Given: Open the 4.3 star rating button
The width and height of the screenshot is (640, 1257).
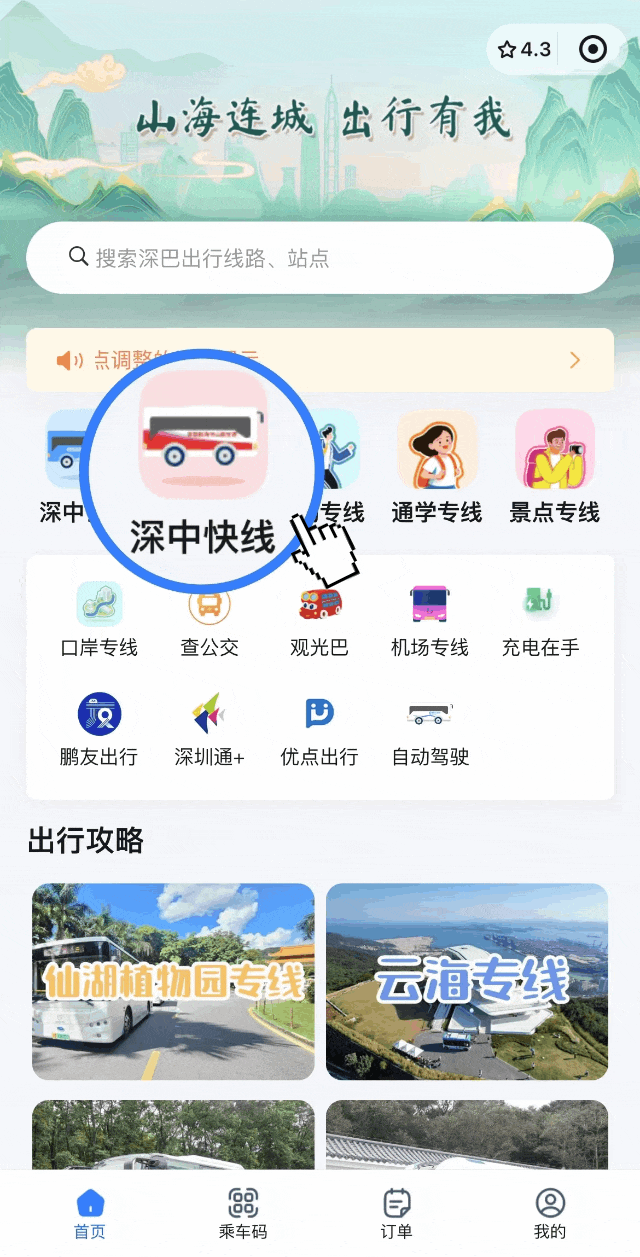Looking at the screenshot, I should (525, 49).
